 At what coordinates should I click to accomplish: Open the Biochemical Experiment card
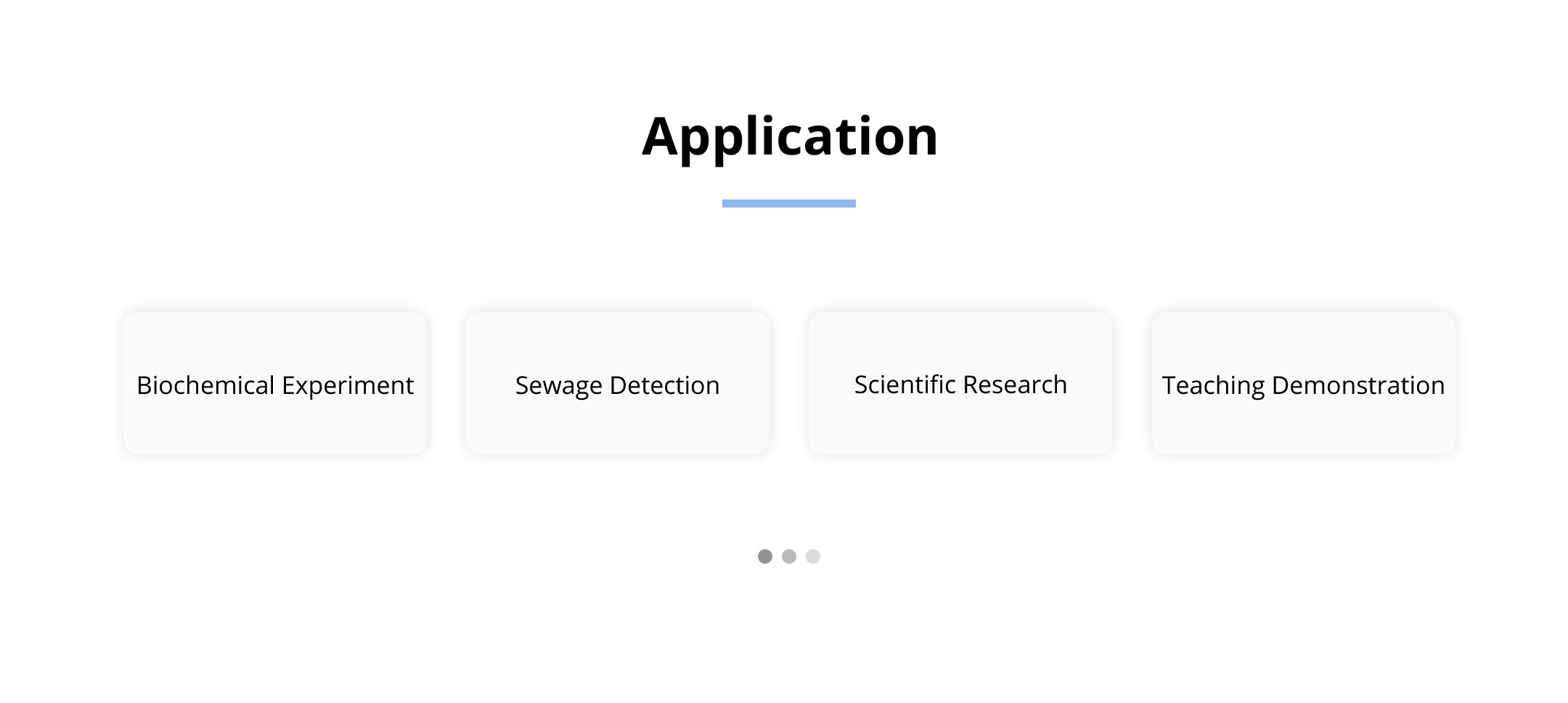click(x=275, y=384)
